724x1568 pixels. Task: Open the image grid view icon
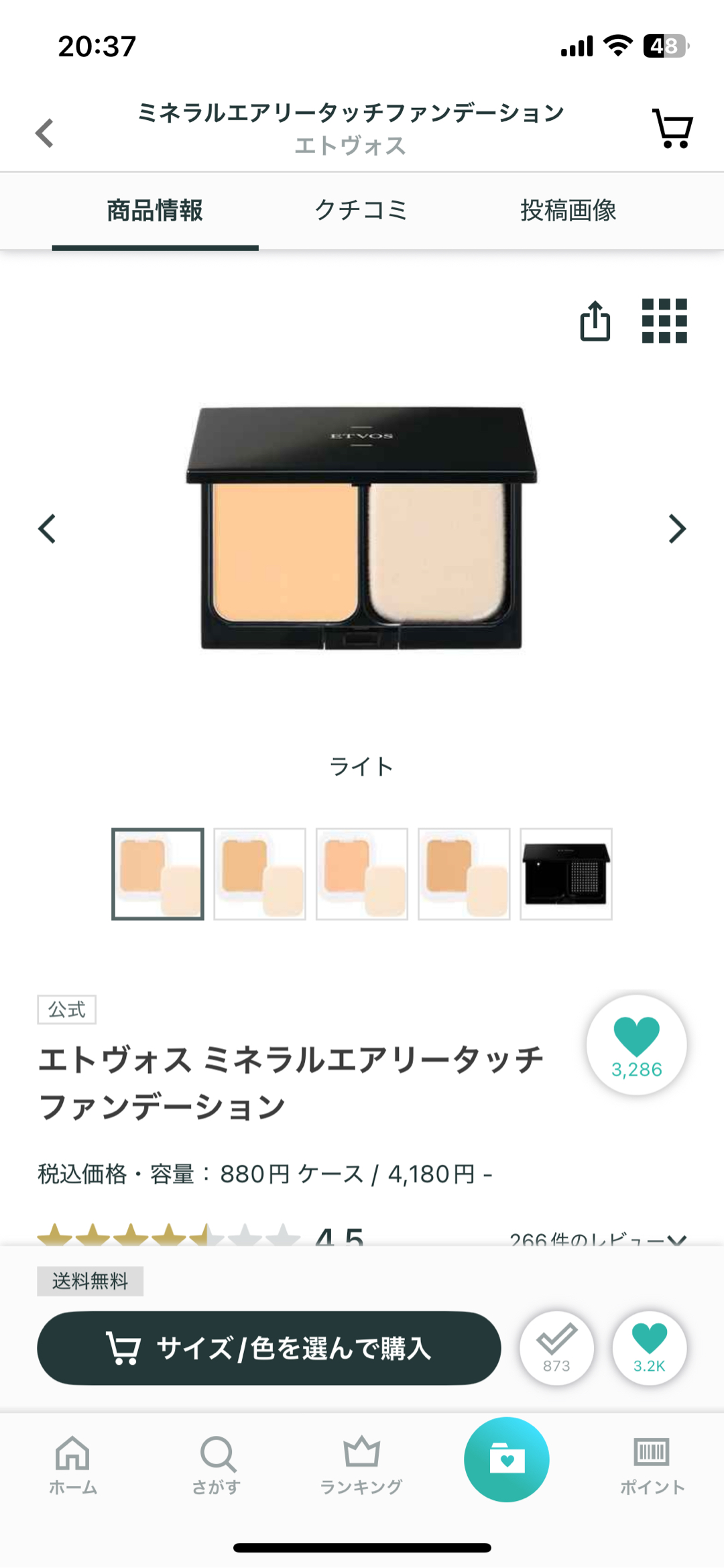coord(664,321)
